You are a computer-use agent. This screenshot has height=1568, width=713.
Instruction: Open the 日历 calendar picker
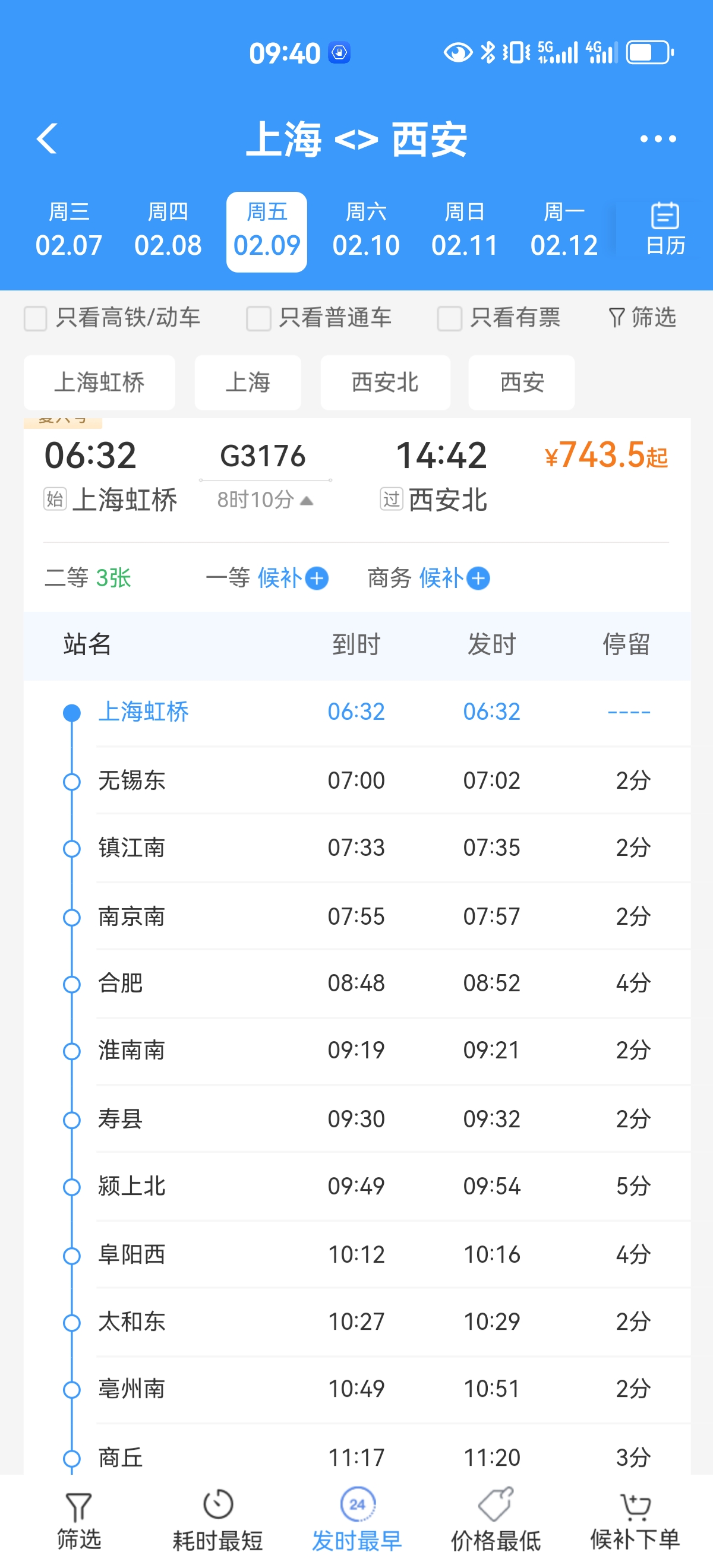click(x=665, y=230)
